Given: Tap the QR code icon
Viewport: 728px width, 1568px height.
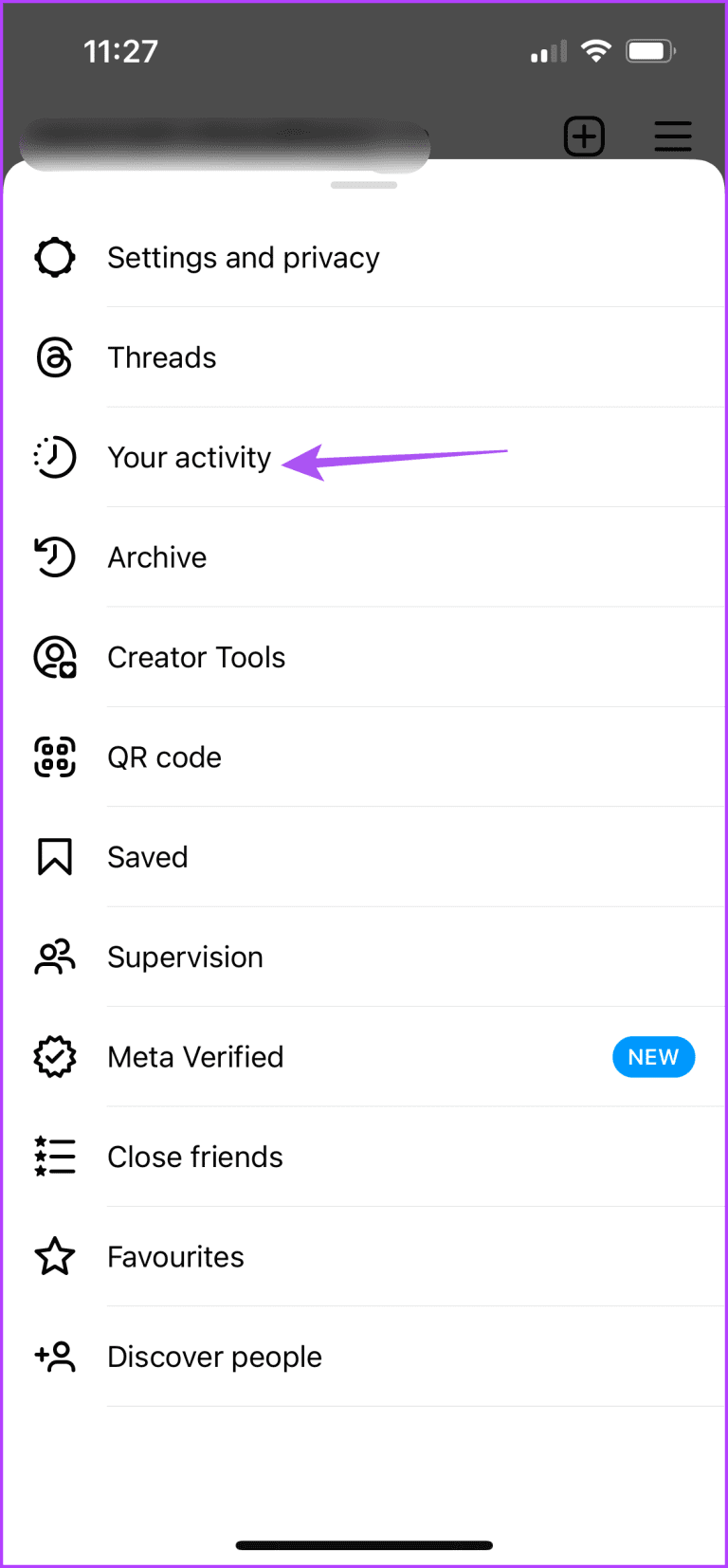Looking at the screenshot, I should coord(55,757).
